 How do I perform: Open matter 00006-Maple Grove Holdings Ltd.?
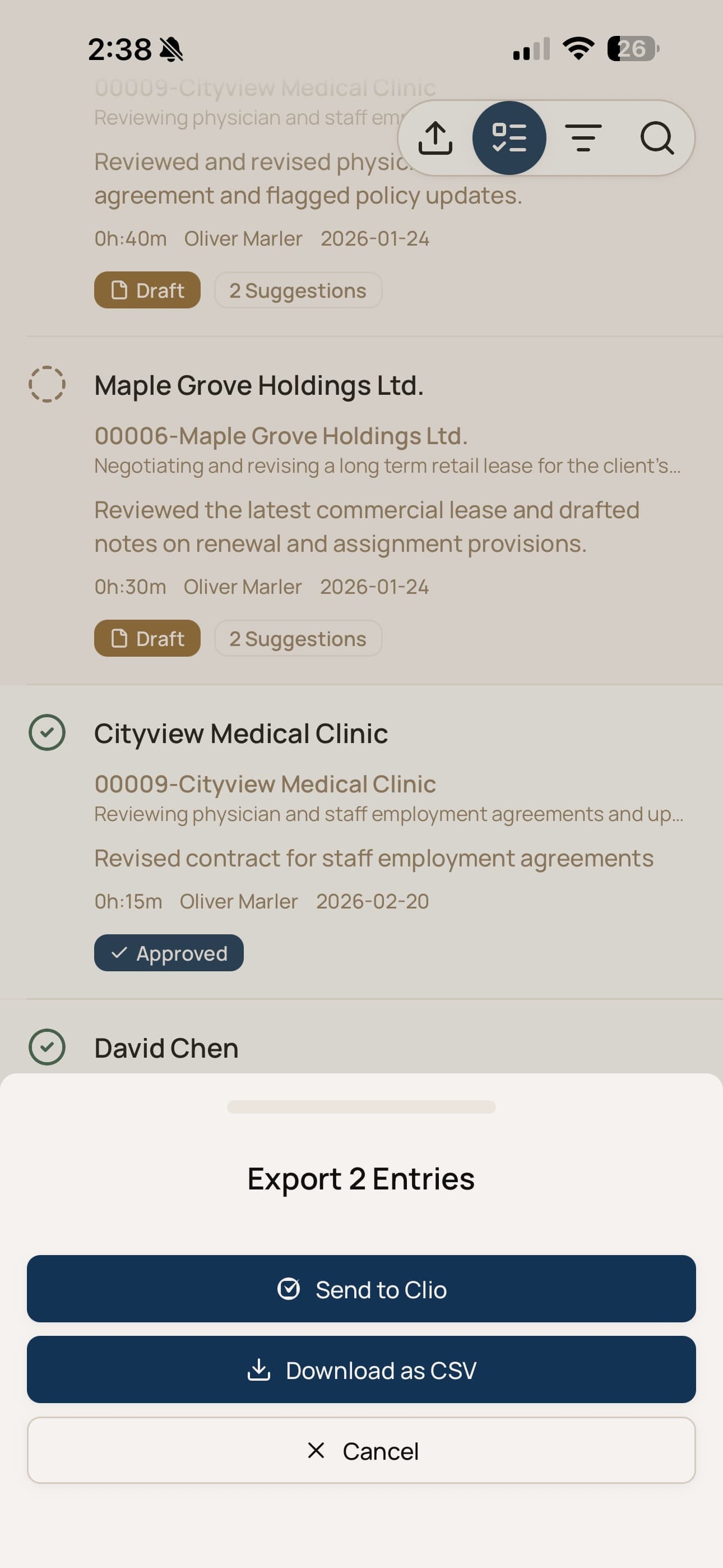pyautogui.click(x=281, y=435)
